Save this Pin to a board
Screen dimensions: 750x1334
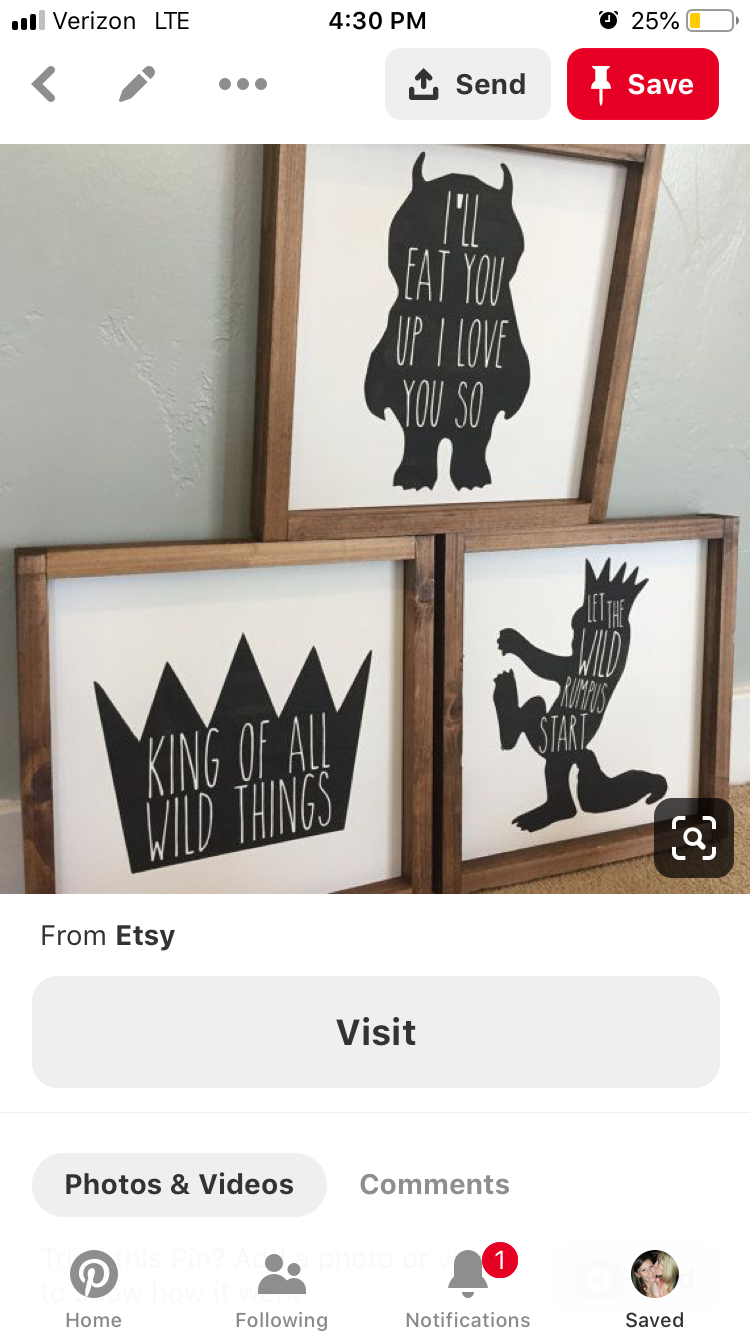click(x=642, y=85)
